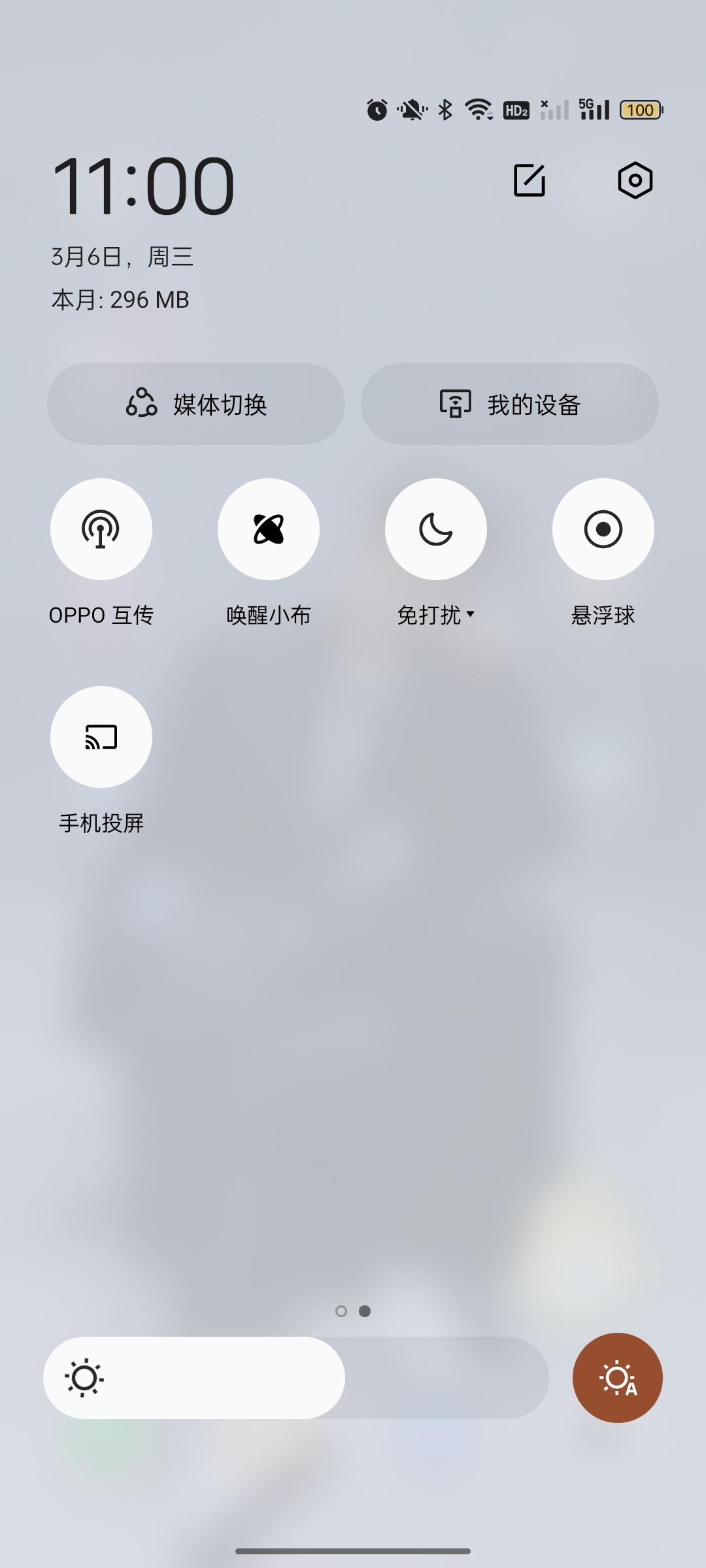The image size is (706, 1568).
Task: Toggle the 唤醒小布 assistant tile
Action: point(269,529)
